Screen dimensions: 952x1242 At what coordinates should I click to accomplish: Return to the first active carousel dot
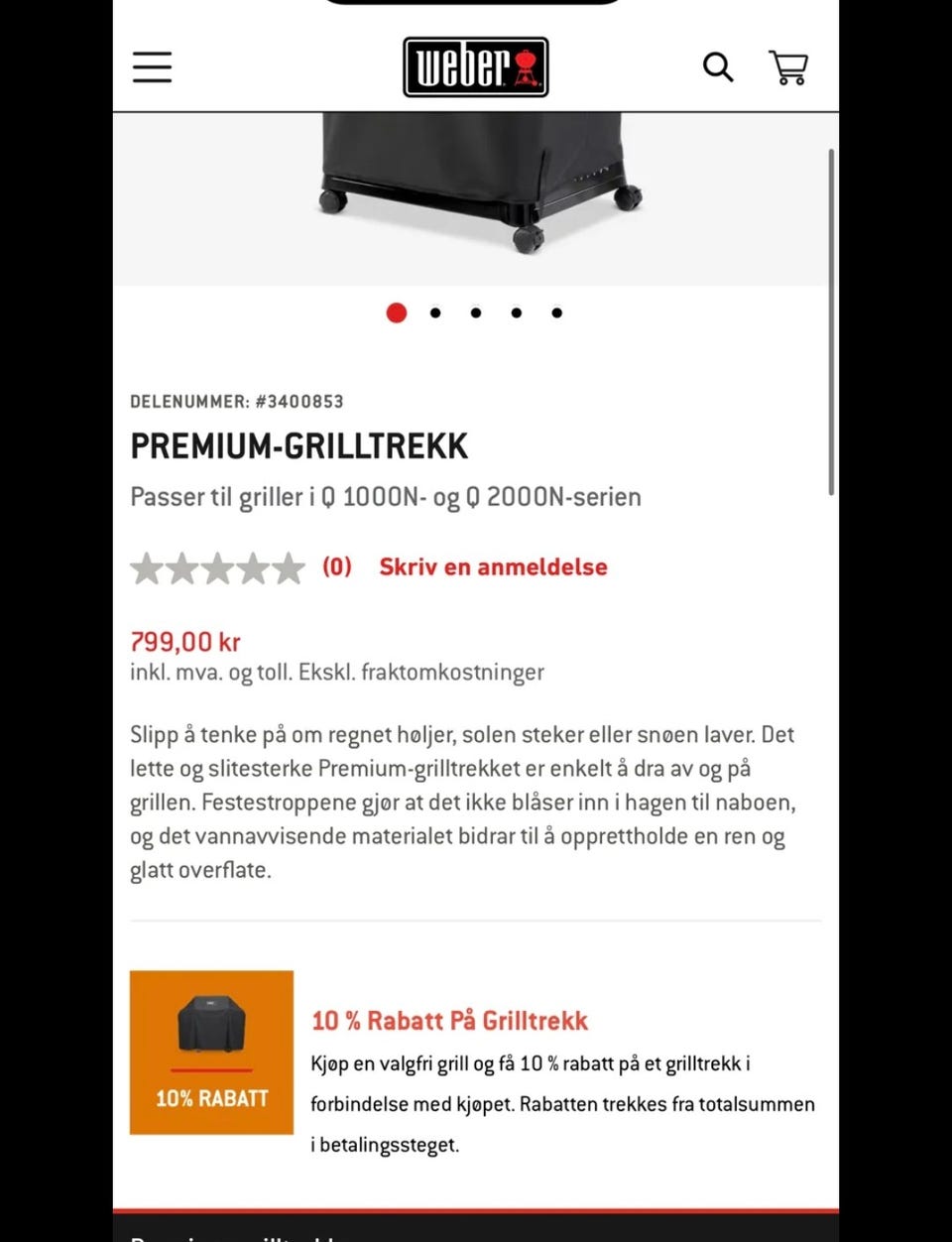(396, 311)
